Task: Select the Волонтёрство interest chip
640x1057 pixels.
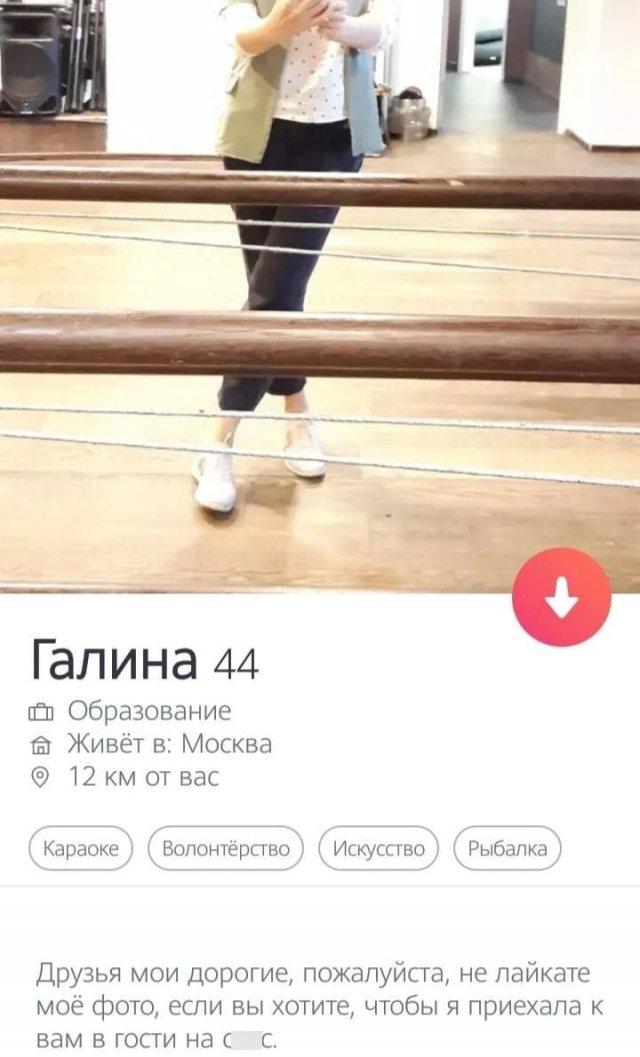Action: [x=225, y=849]
